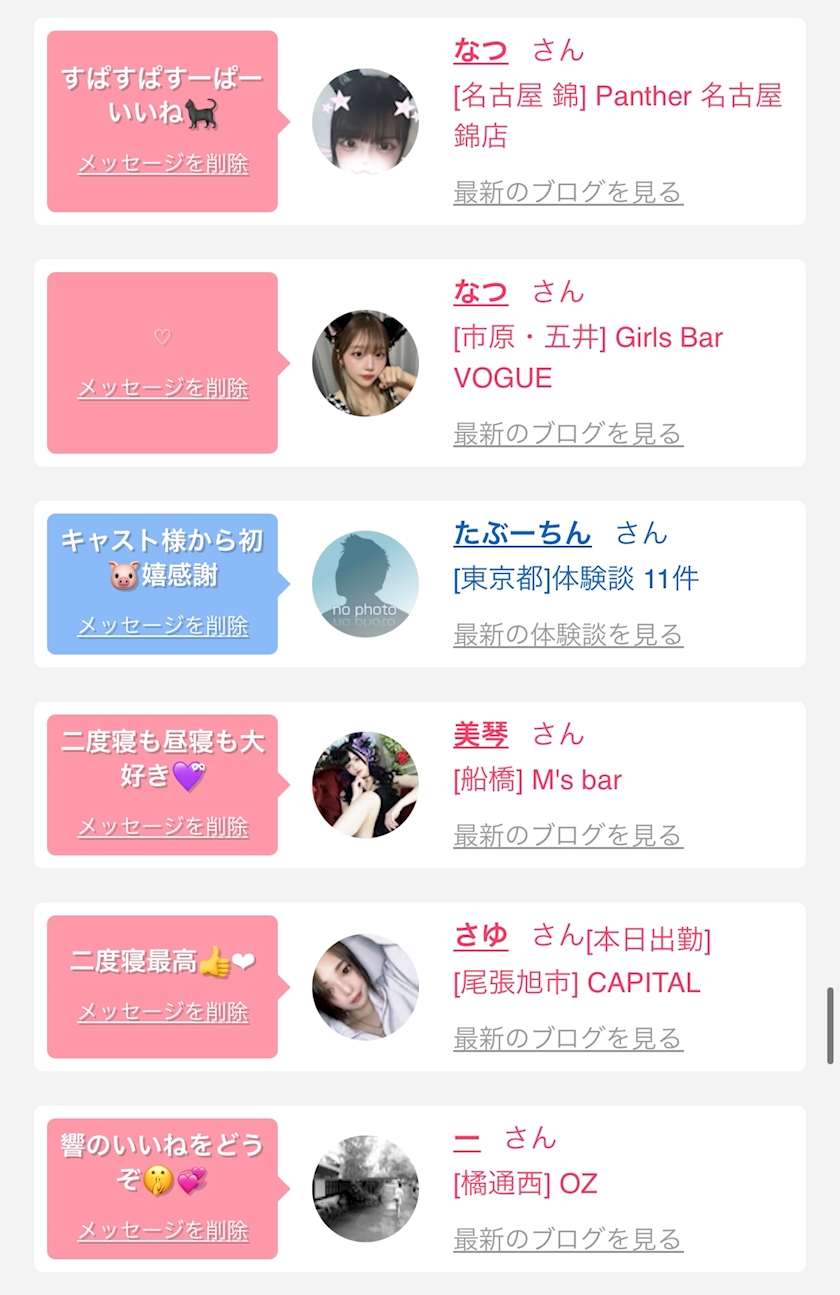View latest blog of VOGUE's なつ

568,434
